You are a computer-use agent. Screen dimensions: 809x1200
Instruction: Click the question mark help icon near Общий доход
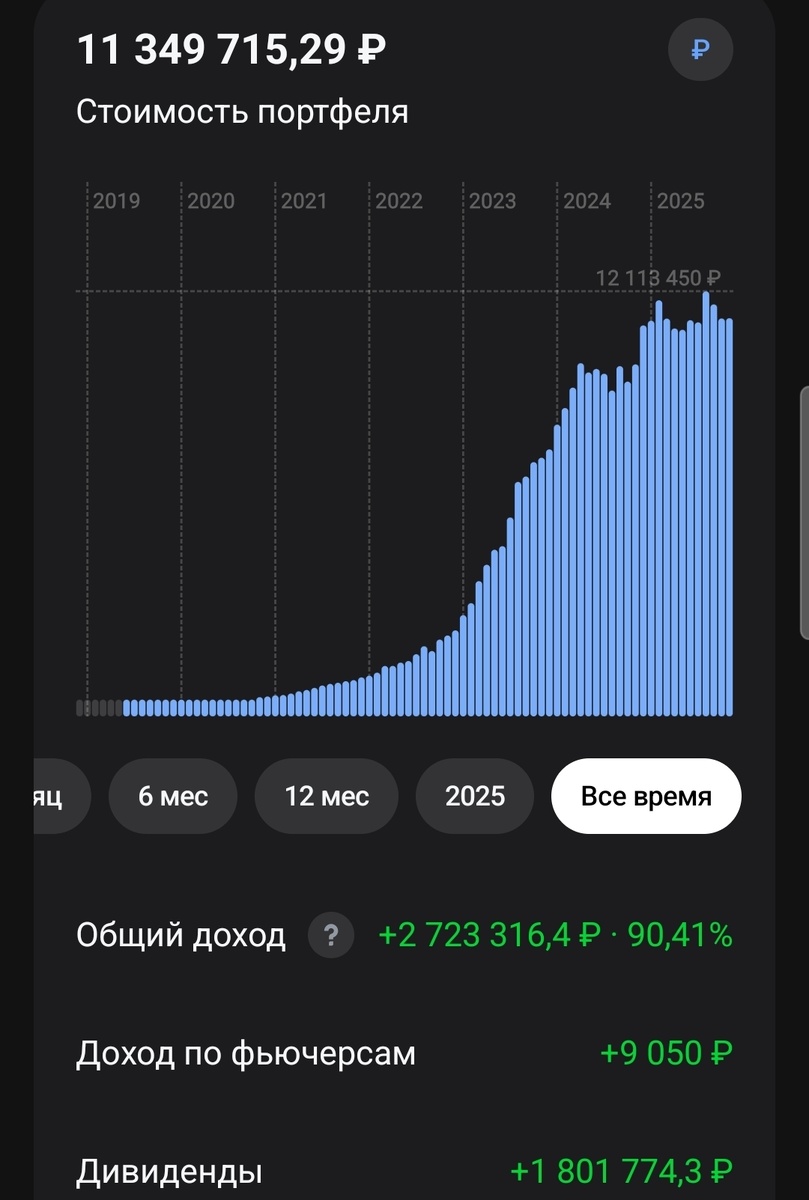[330, 936]
